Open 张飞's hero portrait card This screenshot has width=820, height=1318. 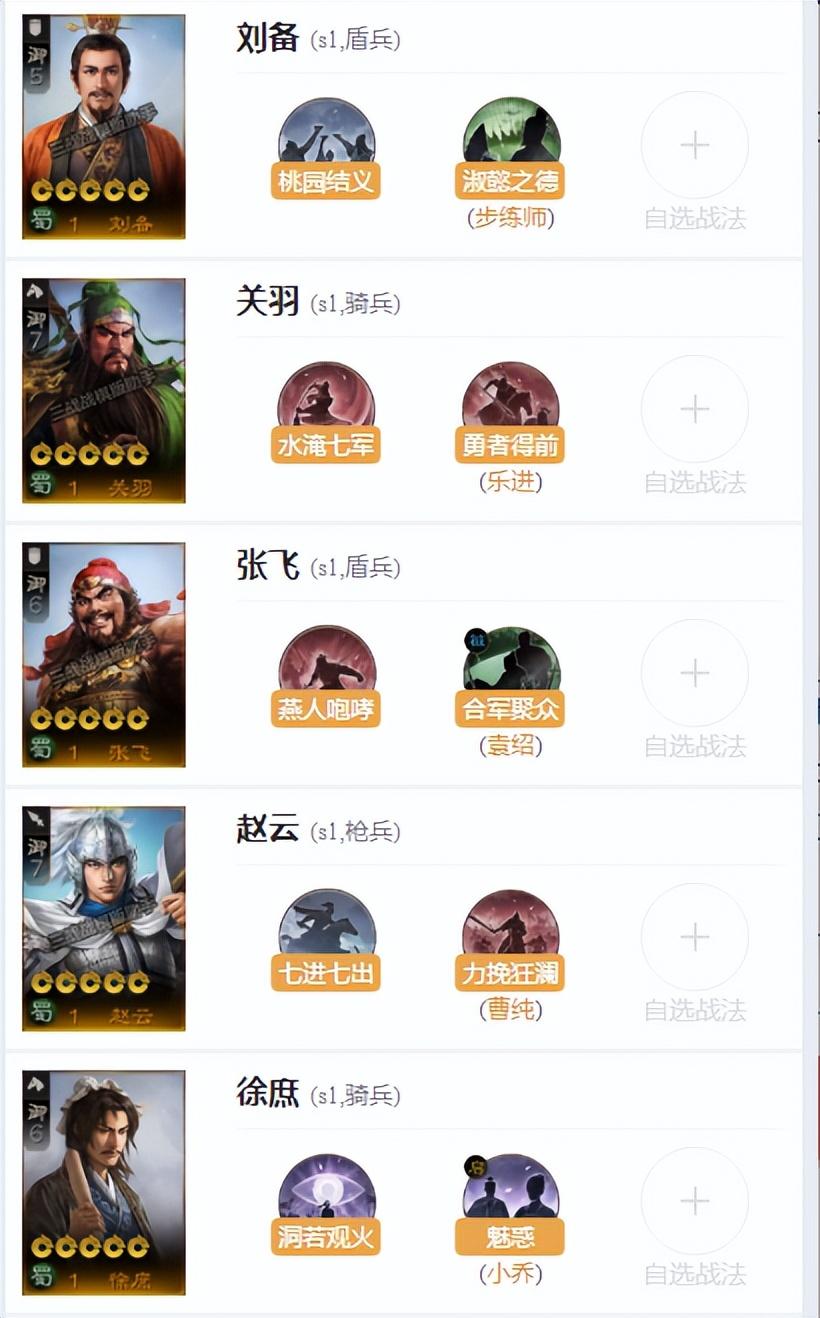[x=104, y=655]
